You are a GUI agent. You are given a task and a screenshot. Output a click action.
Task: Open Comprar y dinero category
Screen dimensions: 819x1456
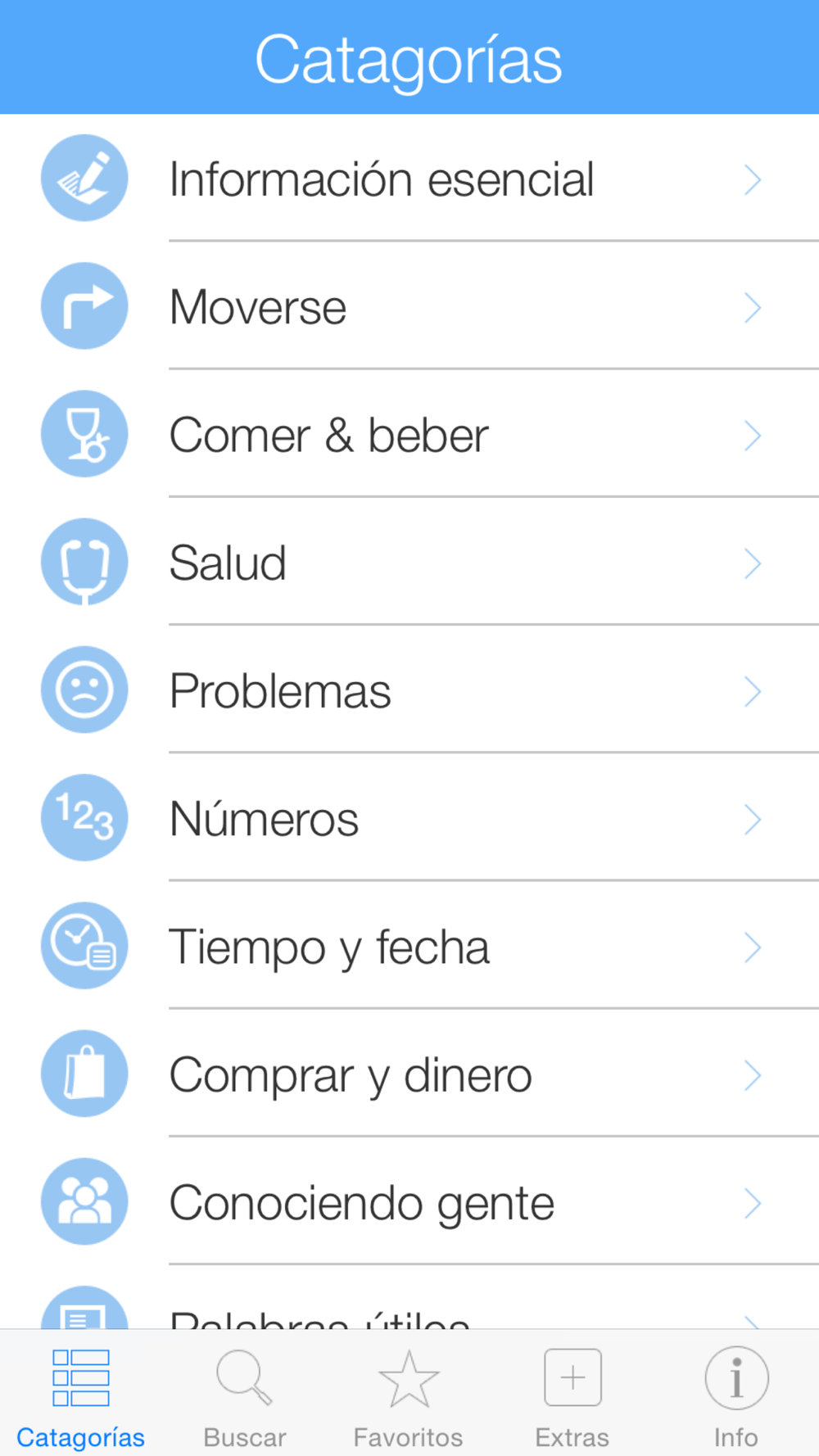pos(409,1073)
